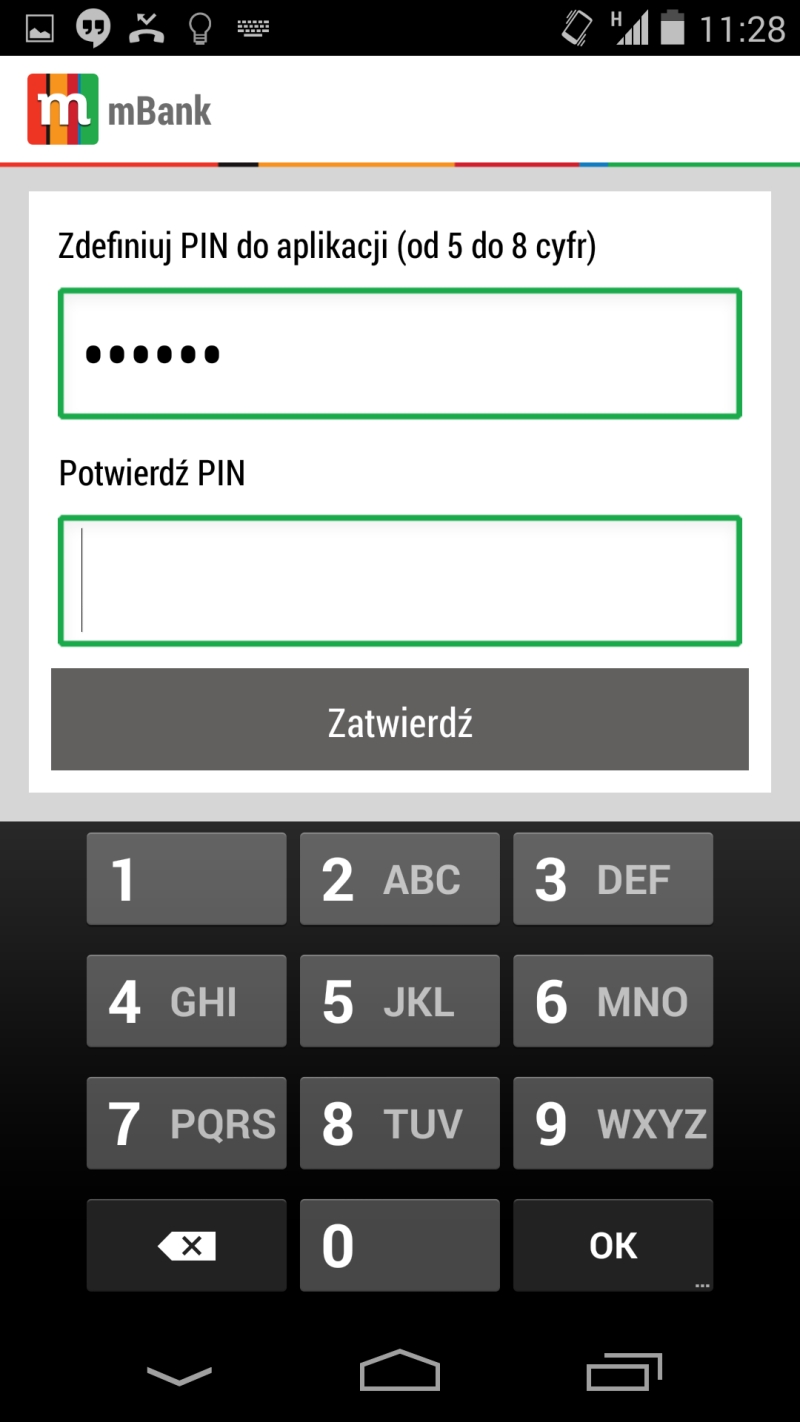The height and width of the screenshot is (1422, 800).
Task: Enter digit 0 on the keypad
Action: tap(399, 1245)
